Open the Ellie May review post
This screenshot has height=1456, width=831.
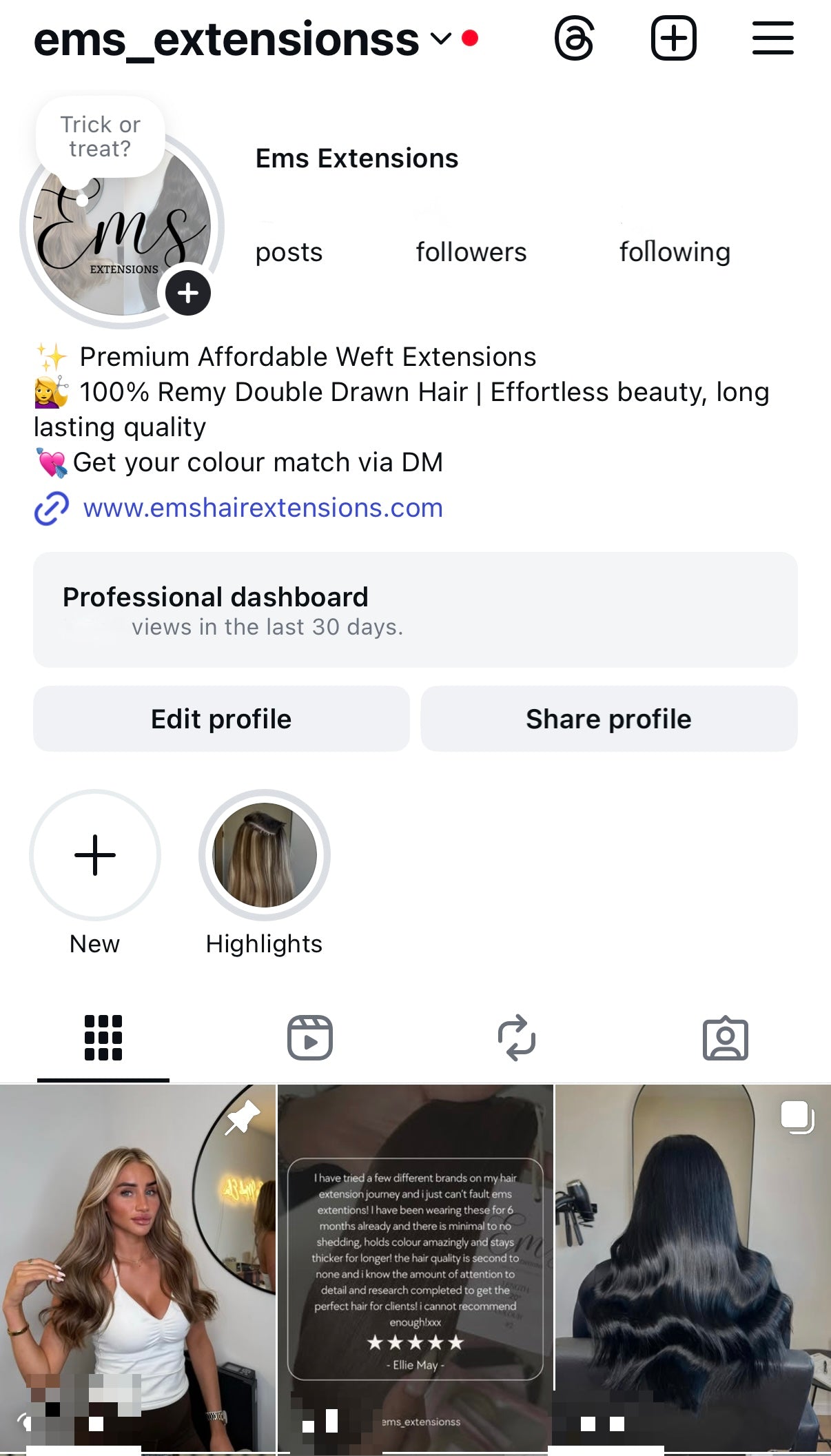point(415,1268)
